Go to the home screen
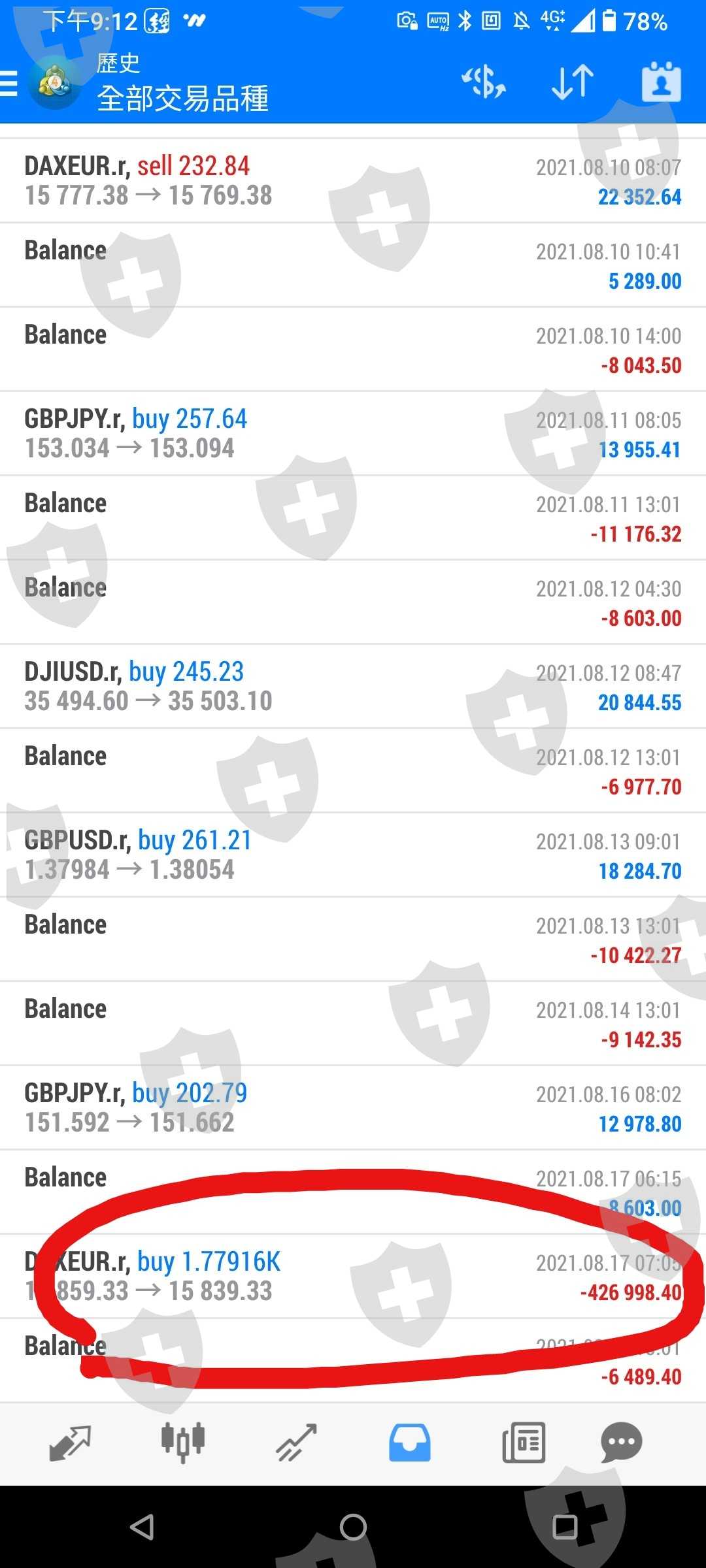Image resolution: width=706 pixels, height=1568 pixels. coord(353,1527)
